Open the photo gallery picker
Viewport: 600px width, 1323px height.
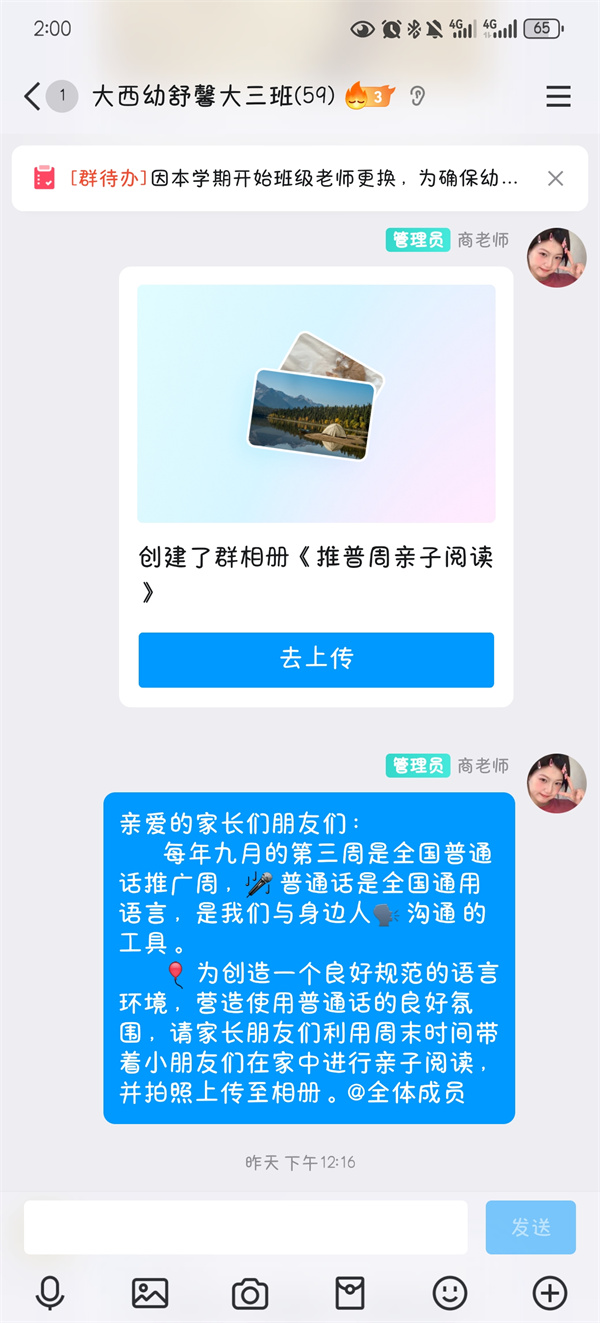coord(150,1293)
